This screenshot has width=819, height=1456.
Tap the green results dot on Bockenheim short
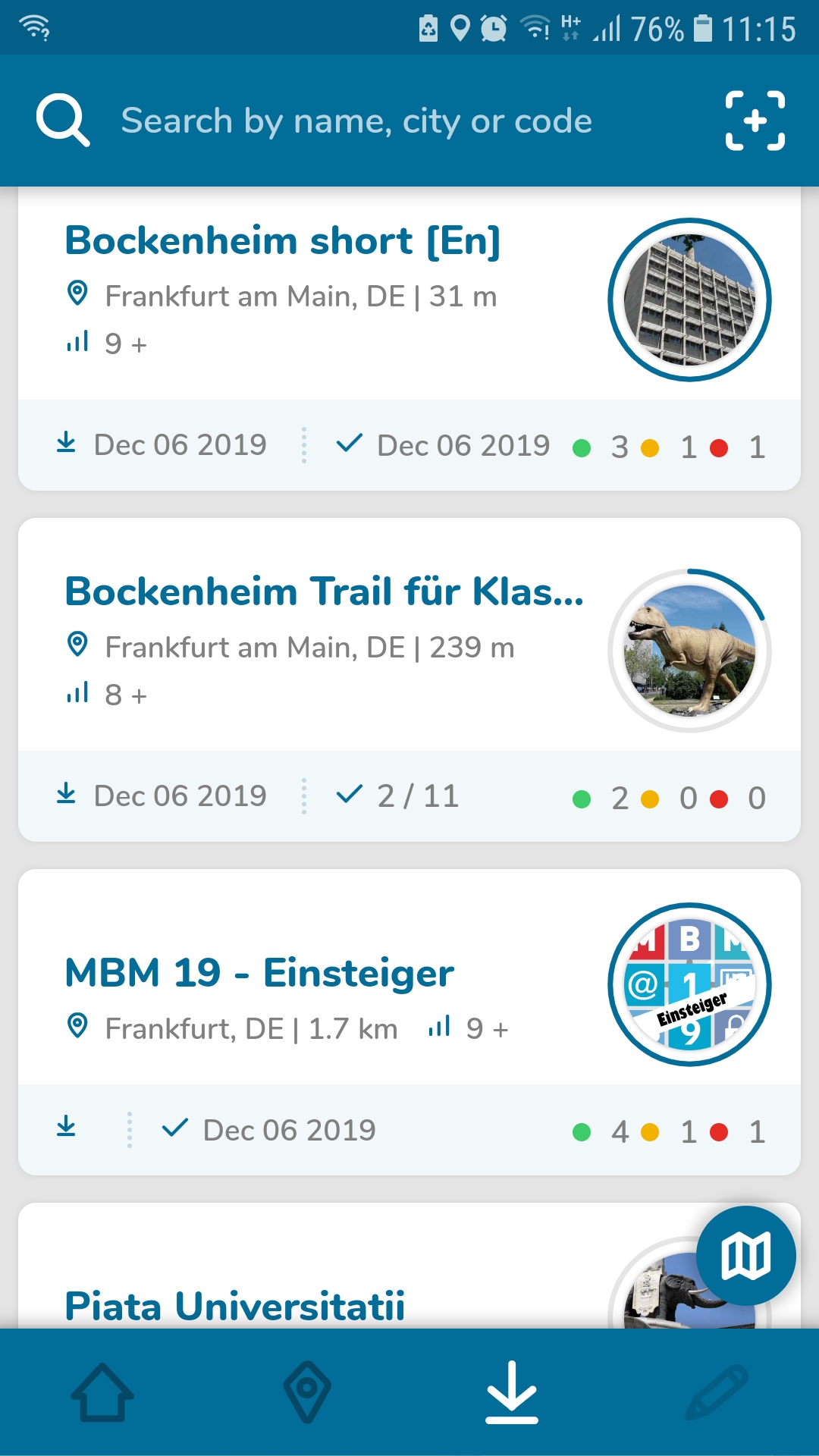point(582,447)
